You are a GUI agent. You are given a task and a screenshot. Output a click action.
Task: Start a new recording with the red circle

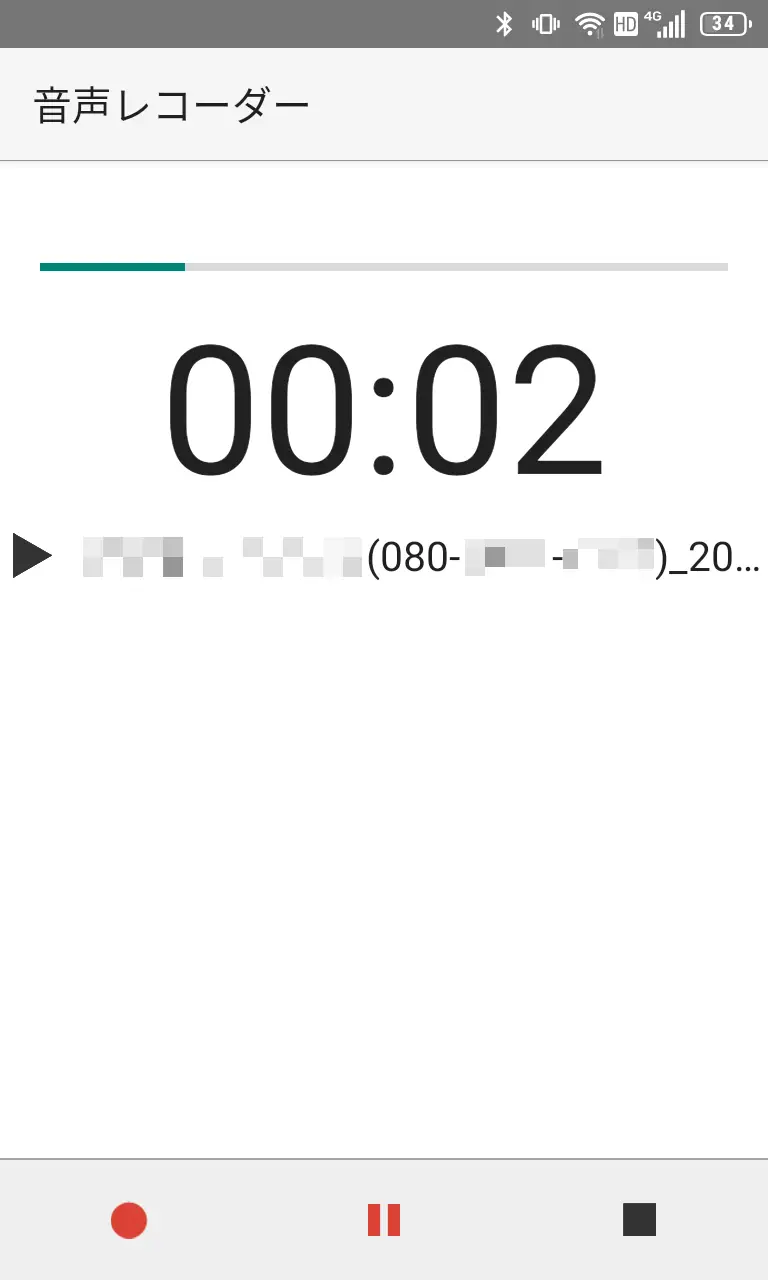pyautogui.click(x=129, y=1220)
